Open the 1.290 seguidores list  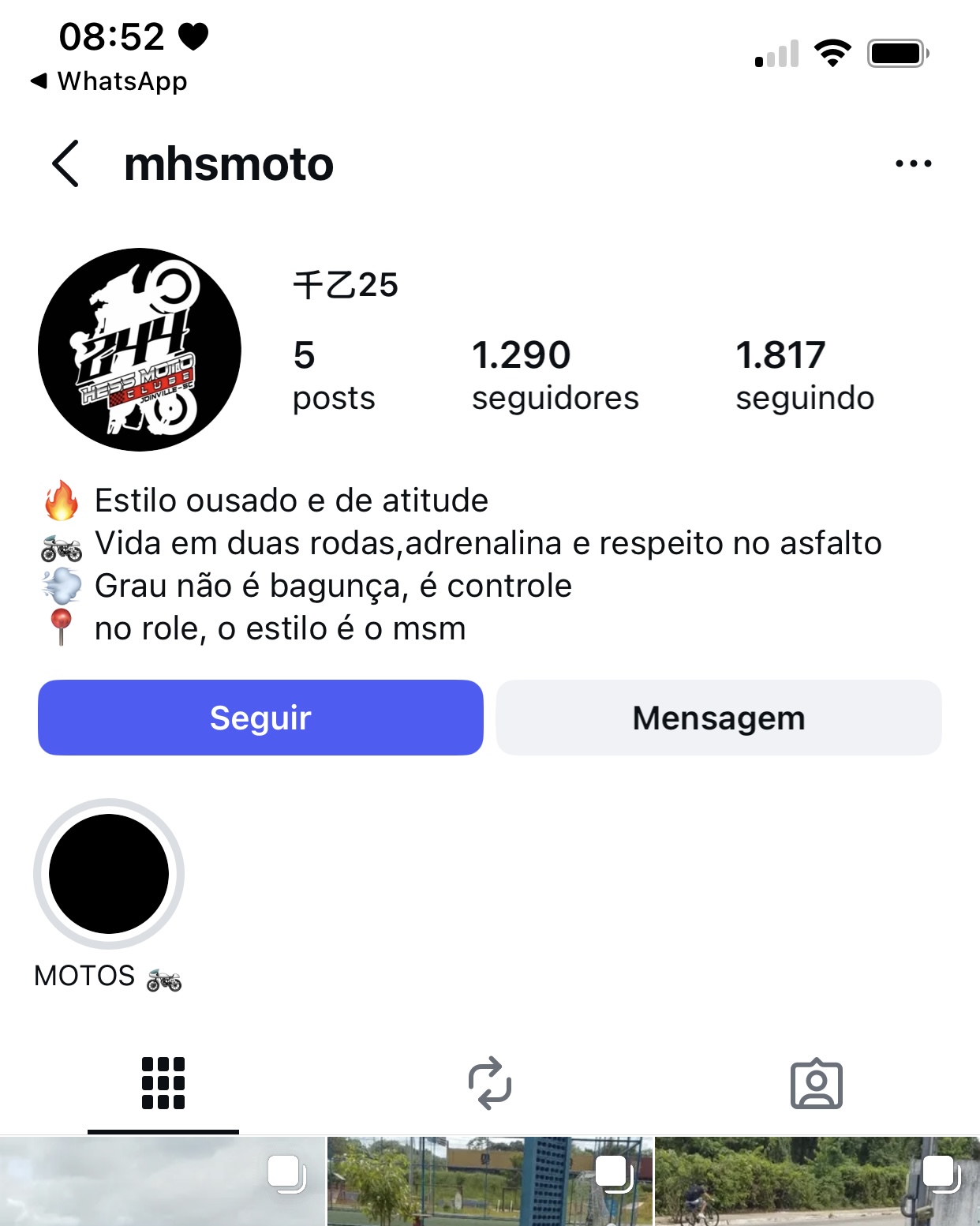click(555, 376)
